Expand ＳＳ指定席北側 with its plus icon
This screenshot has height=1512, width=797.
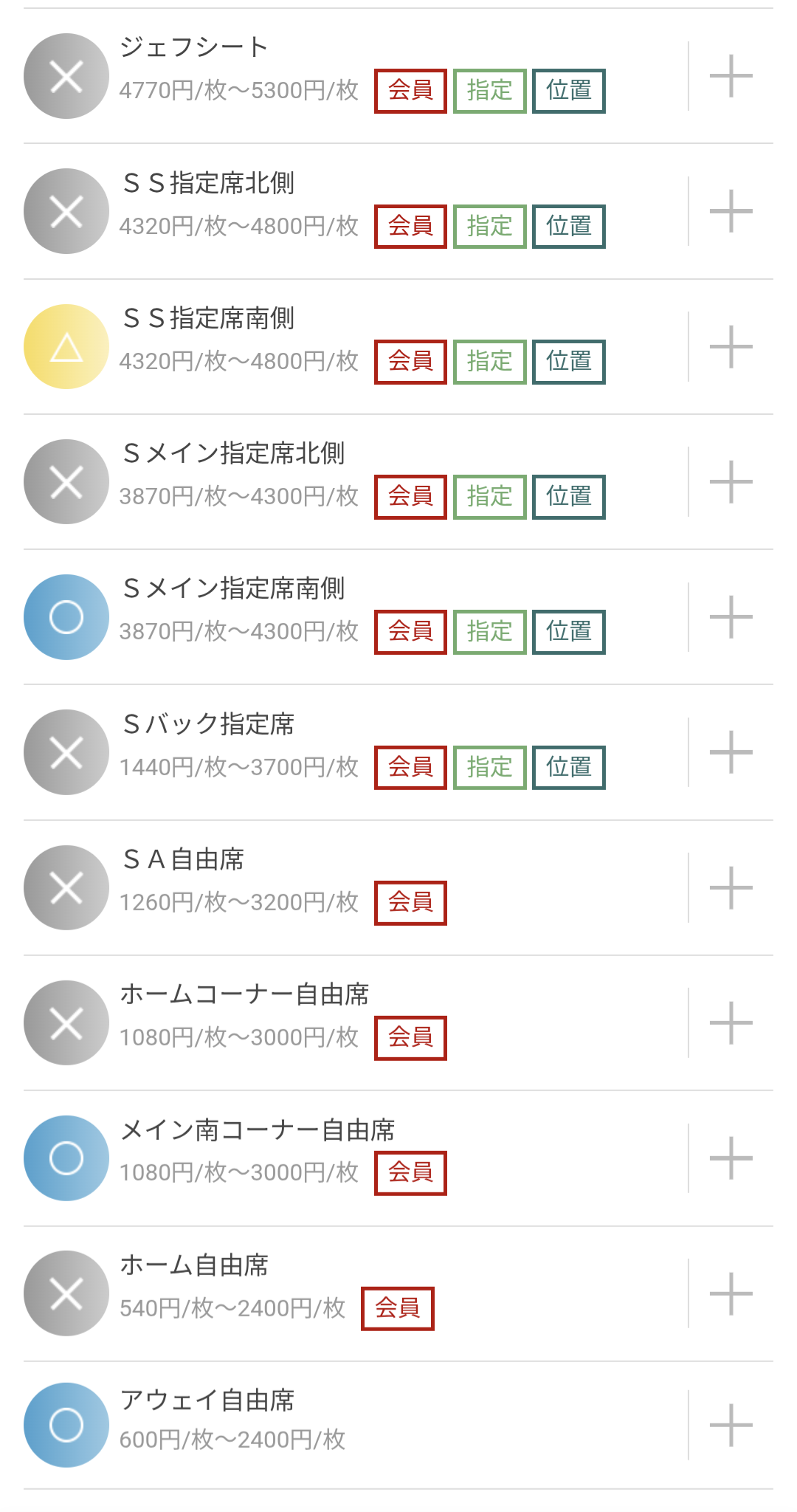[x=731, y=211]
